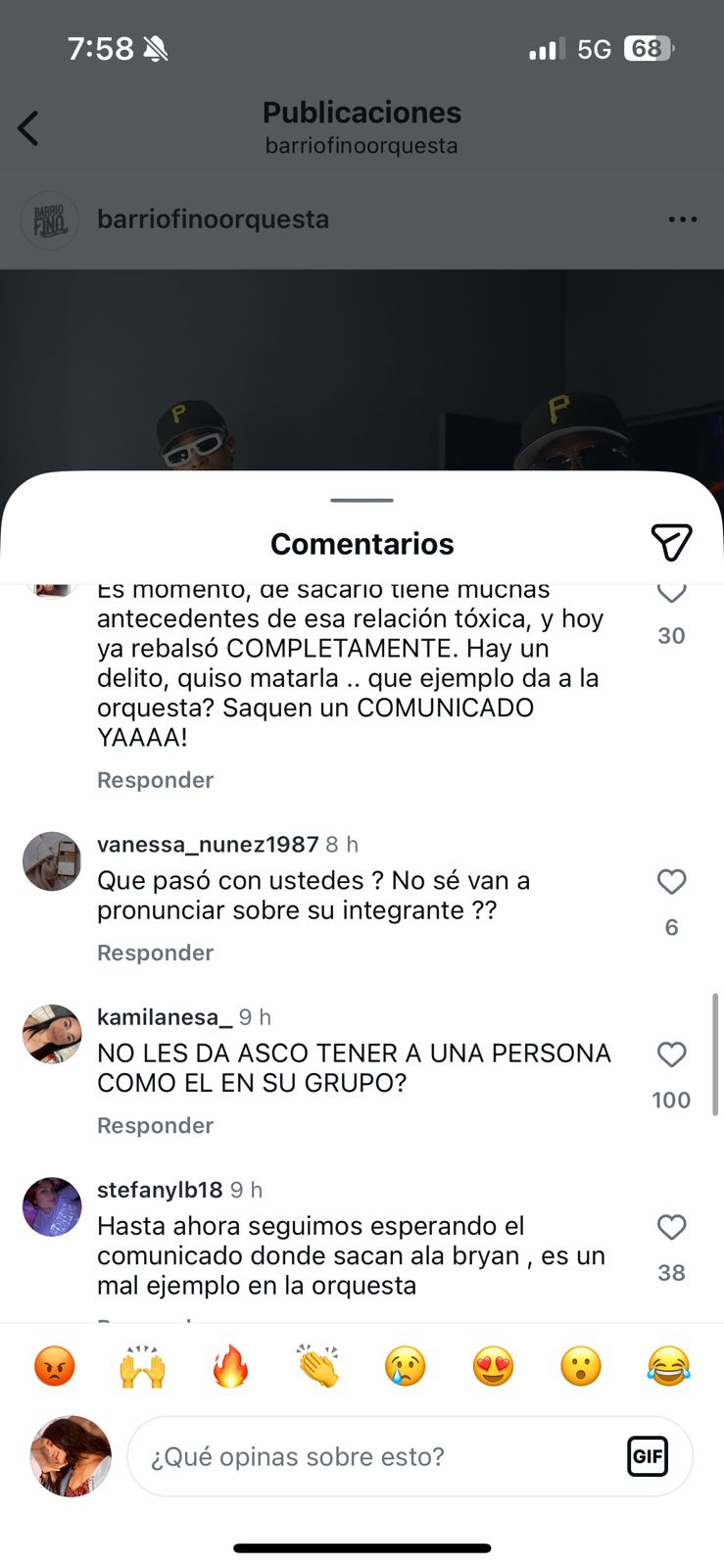React with the clapping hands emoji
This screenshot has width=724, height=1568.
[317, 1365]
